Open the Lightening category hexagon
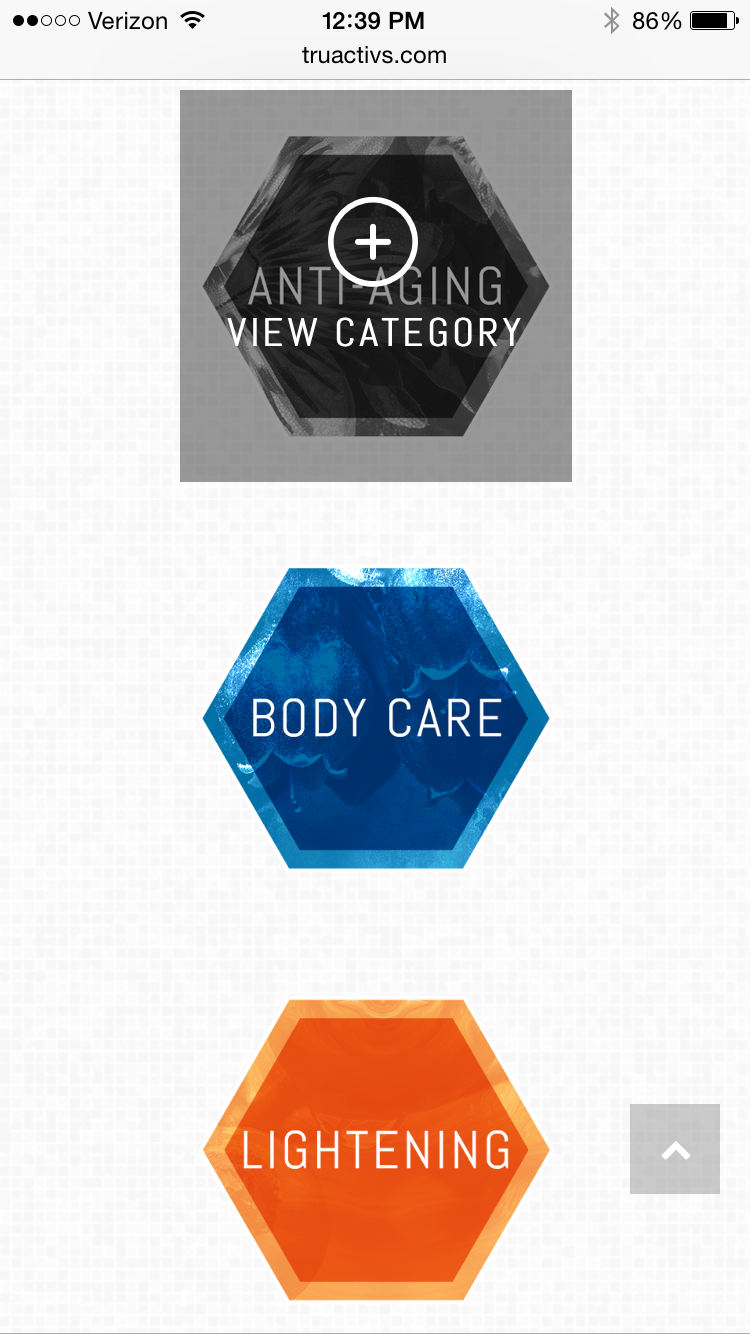The image size is (750, 1334). point(375,1150)
